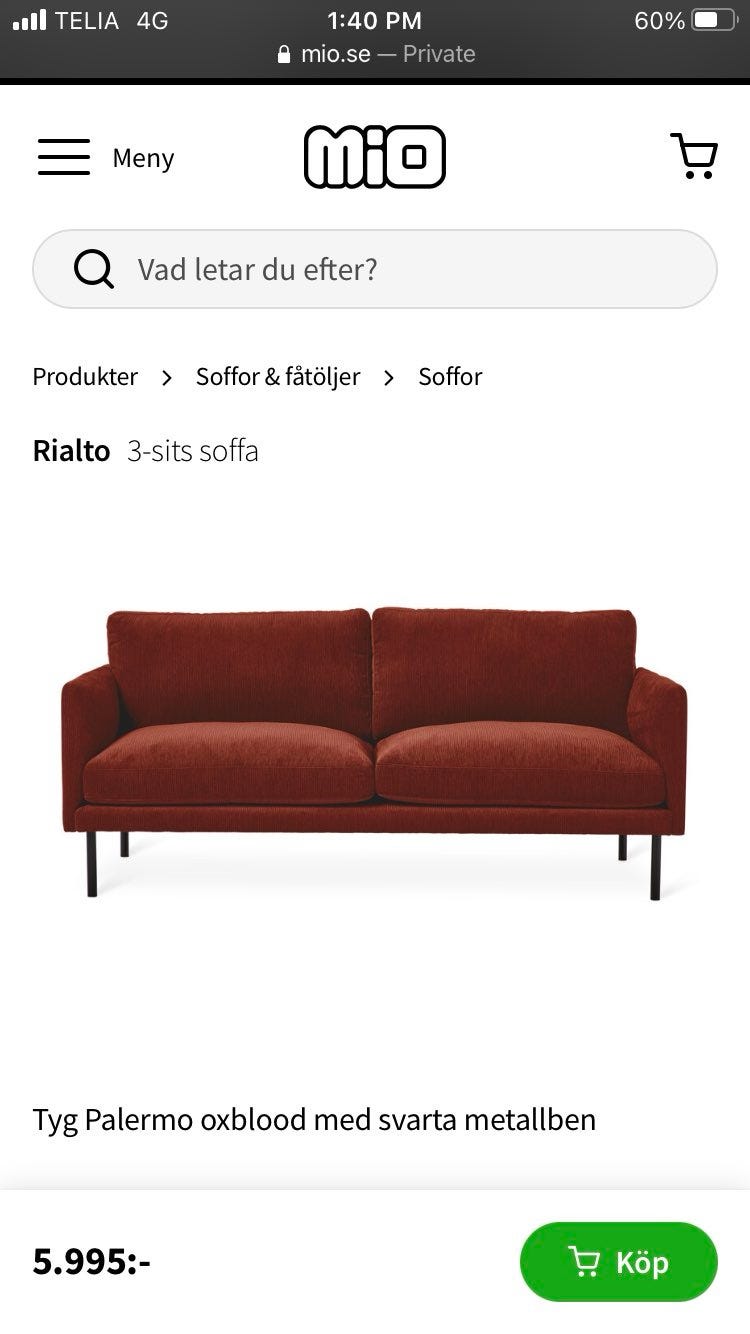Select the price text 5.995:-

point(91,1262)
